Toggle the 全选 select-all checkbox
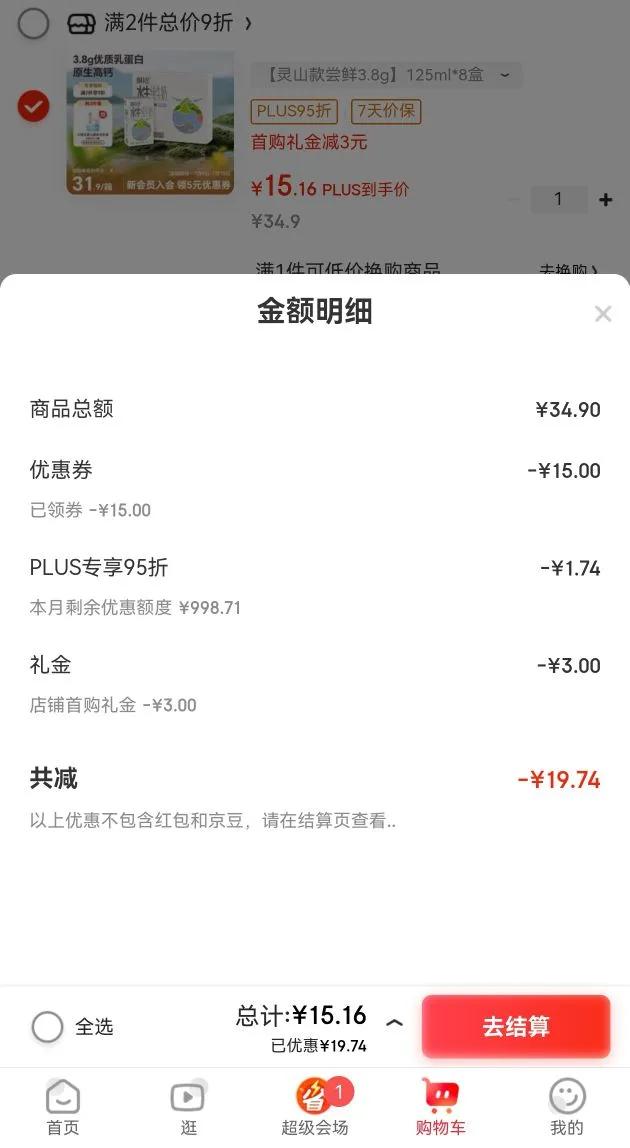The height and width of the screenshot is (1148, 630). coord(47,1027)
